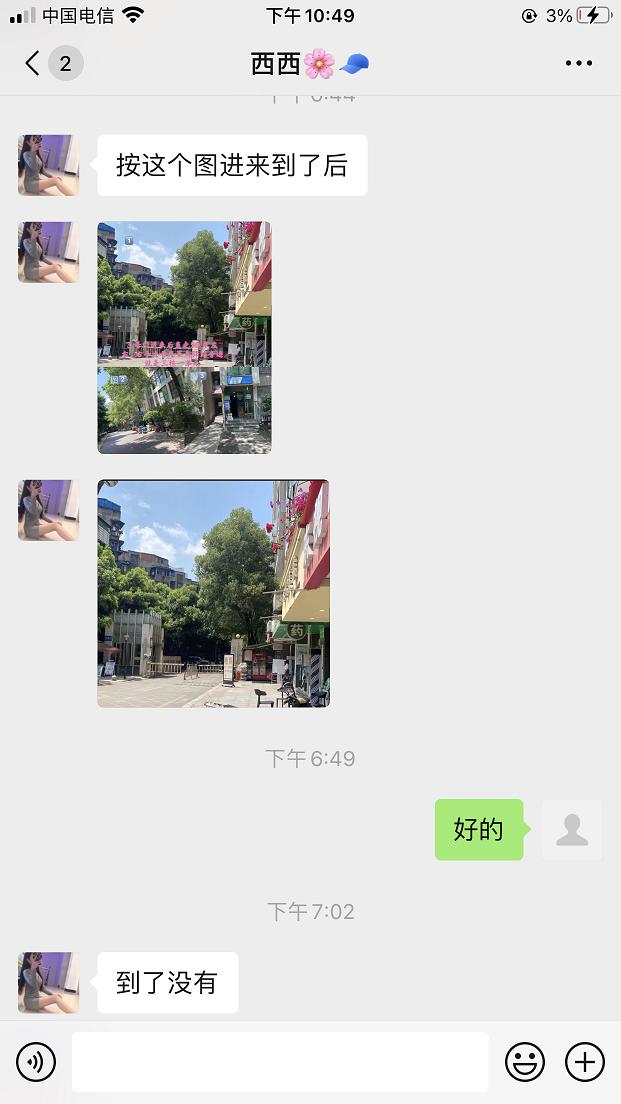Open the chat info three-dot menu

pyautogui.click(x=578, y=64)
